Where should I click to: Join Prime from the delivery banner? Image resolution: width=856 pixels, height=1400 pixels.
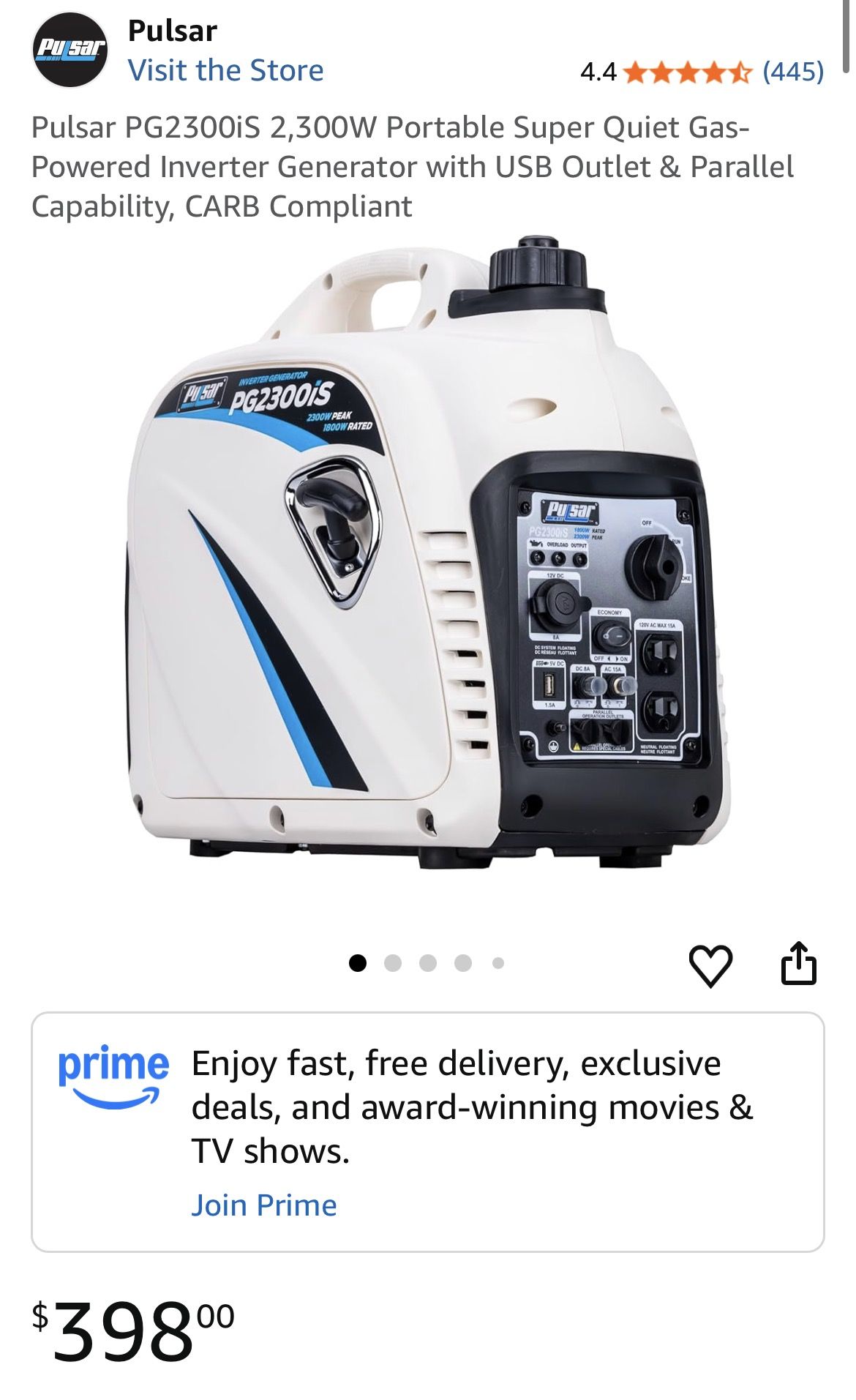[x=263, y=1205]
